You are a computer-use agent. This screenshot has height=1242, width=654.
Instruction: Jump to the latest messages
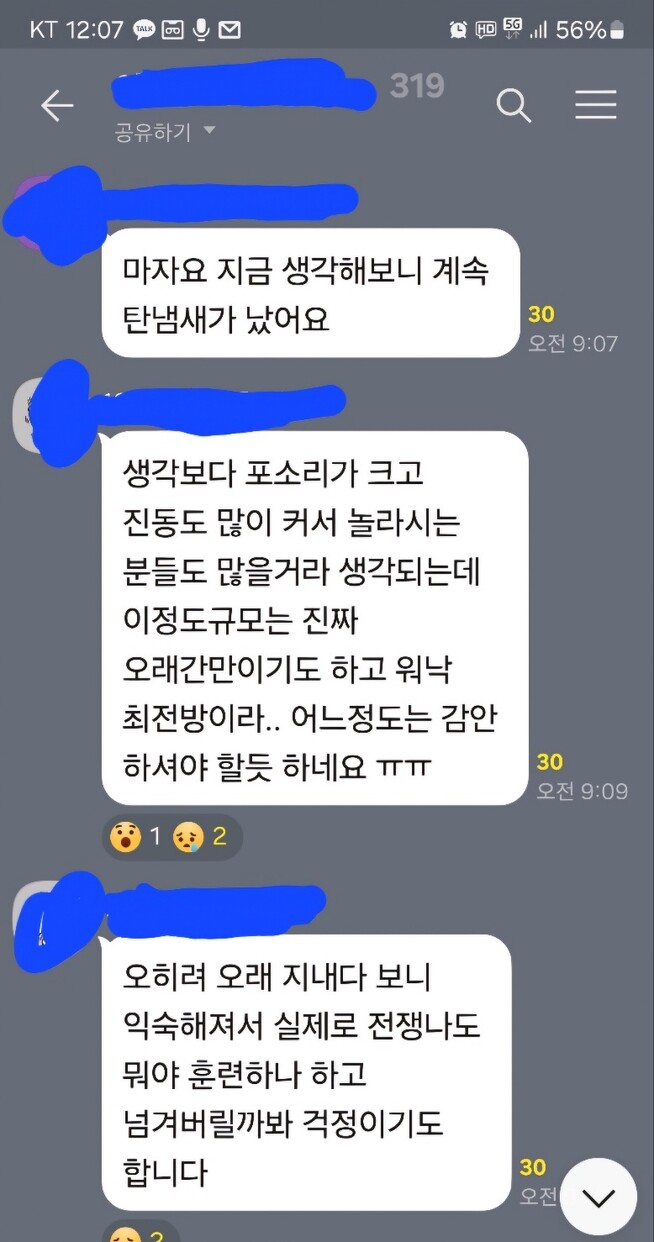[598, 1197]
